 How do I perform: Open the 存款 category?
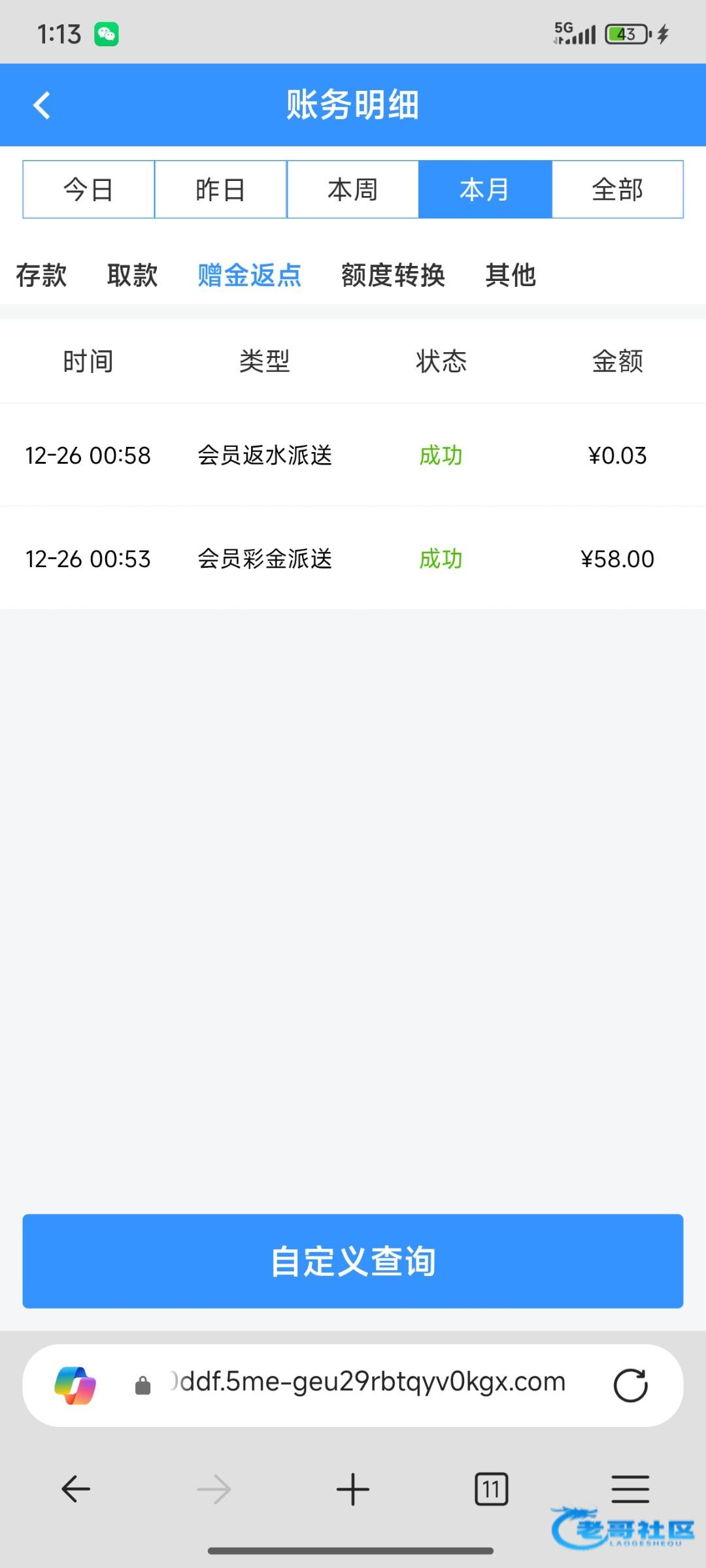pyautogui.click(x=41, y=275)
